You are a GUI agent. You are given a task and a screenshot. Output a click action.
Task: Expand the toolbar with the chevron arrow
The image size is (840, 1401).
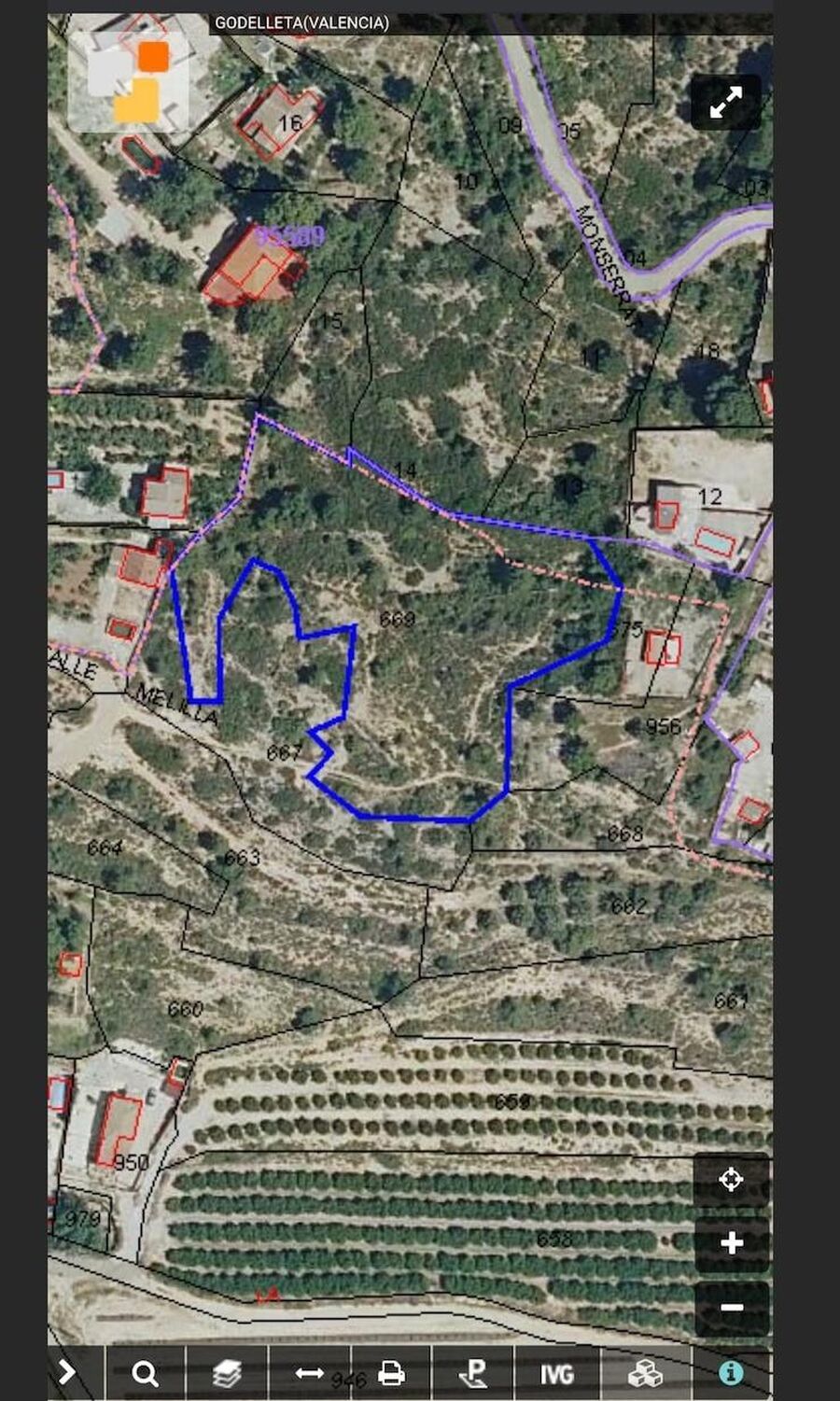67,1372
